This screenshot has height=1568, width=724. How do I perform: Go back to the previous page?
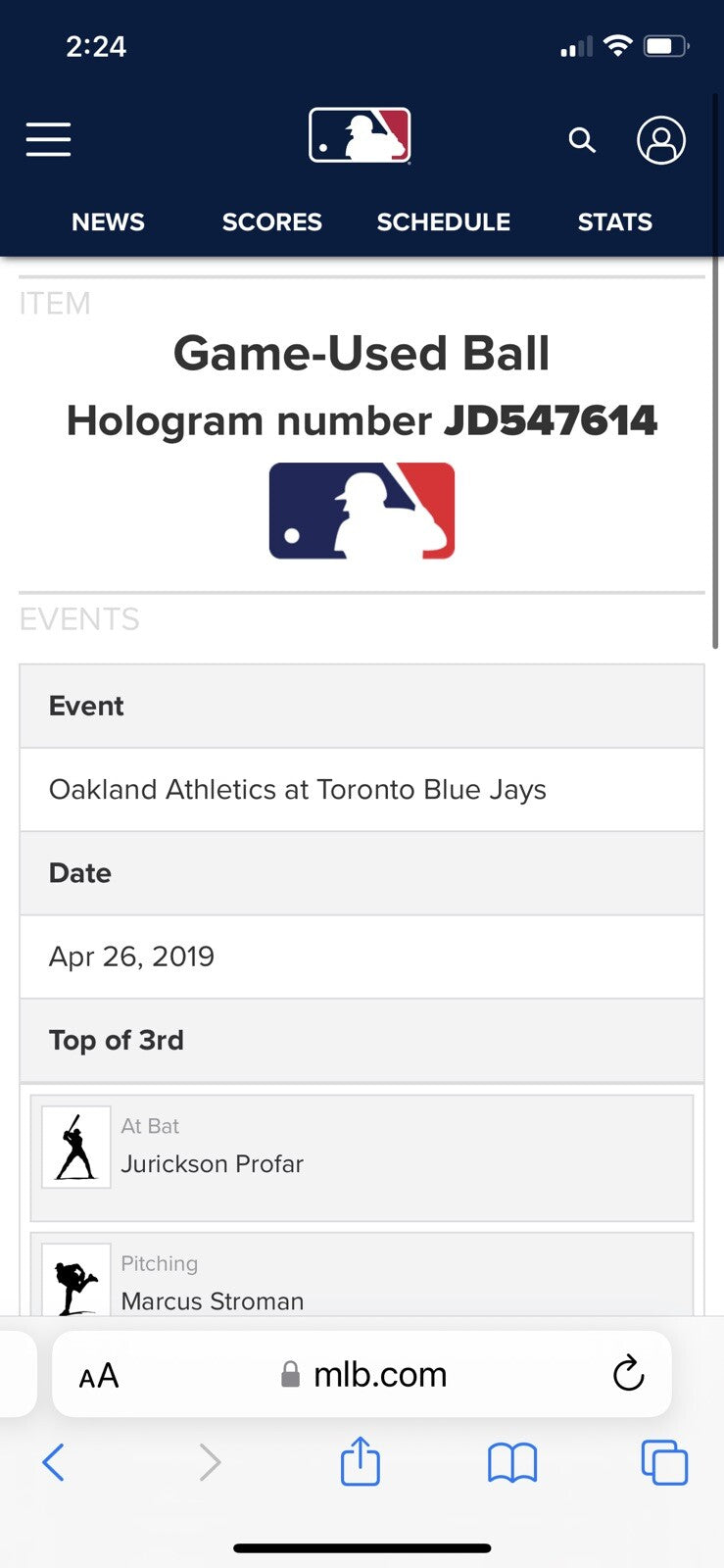[x=54, y=1463]
